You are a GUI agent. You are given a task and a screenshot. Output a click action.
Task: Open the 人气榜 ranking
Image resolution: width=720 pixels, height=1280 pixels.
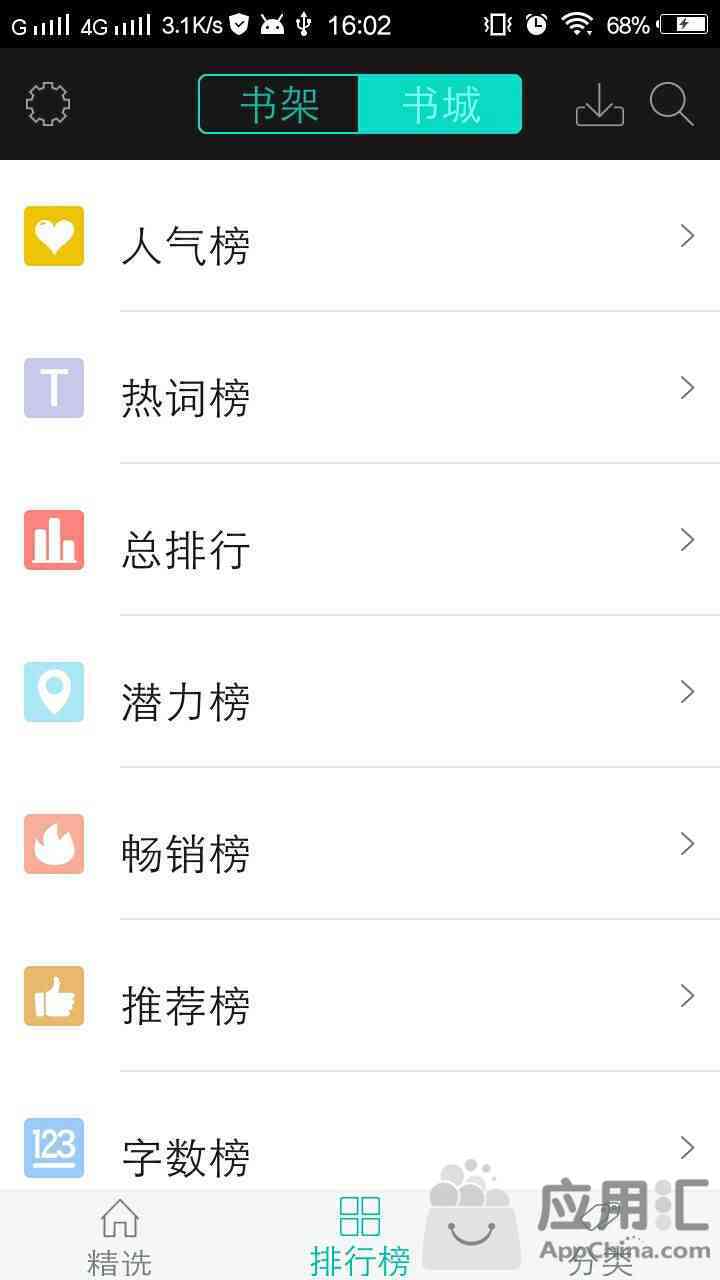[360, 236]
